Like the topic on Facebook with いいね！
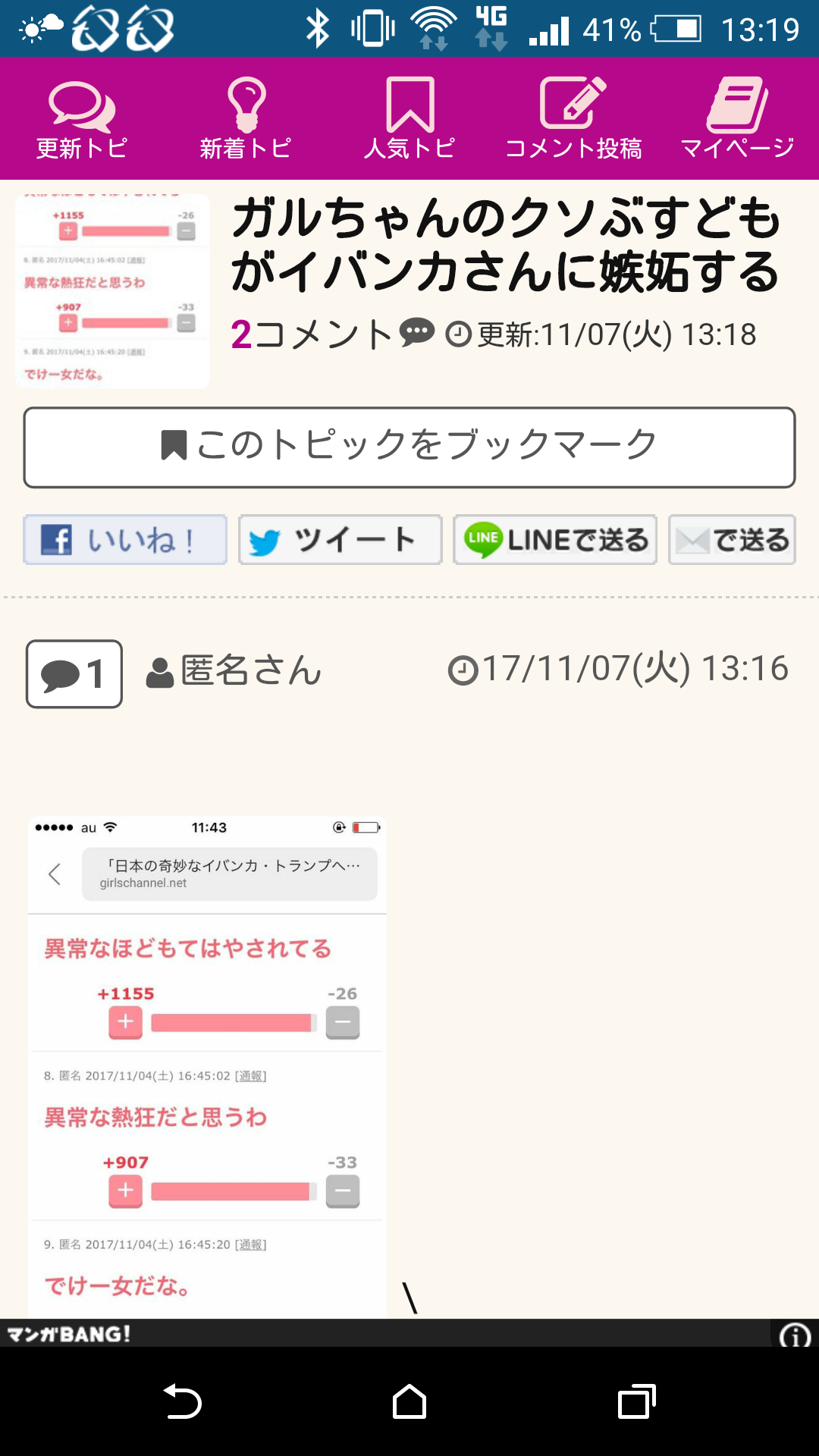Image resolution: width=819 pixels, height=1456 pixels. [x=125, y=540]
